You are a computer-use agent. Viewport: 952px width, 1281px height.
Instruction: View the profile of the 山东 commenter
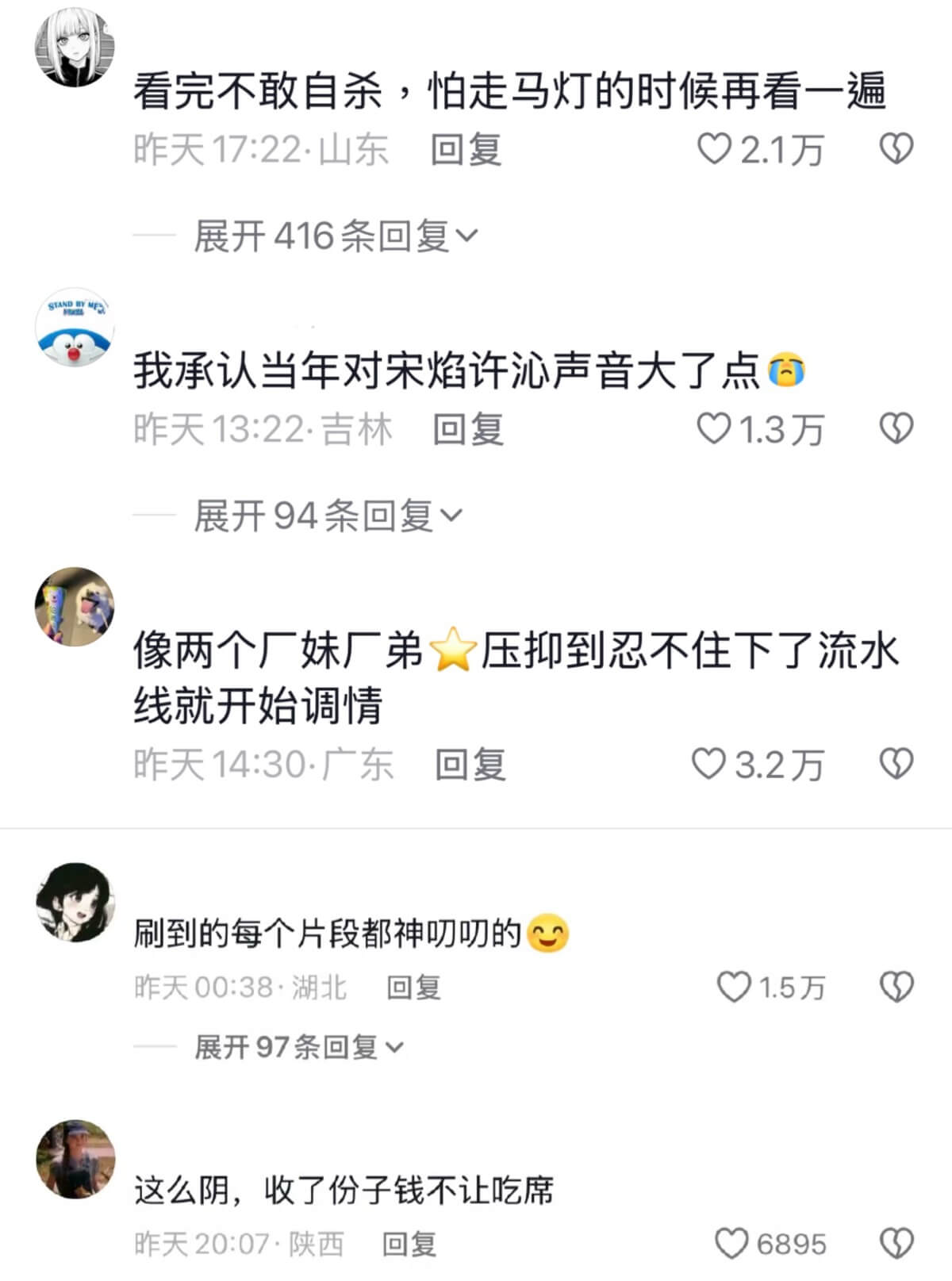(75, 48)
